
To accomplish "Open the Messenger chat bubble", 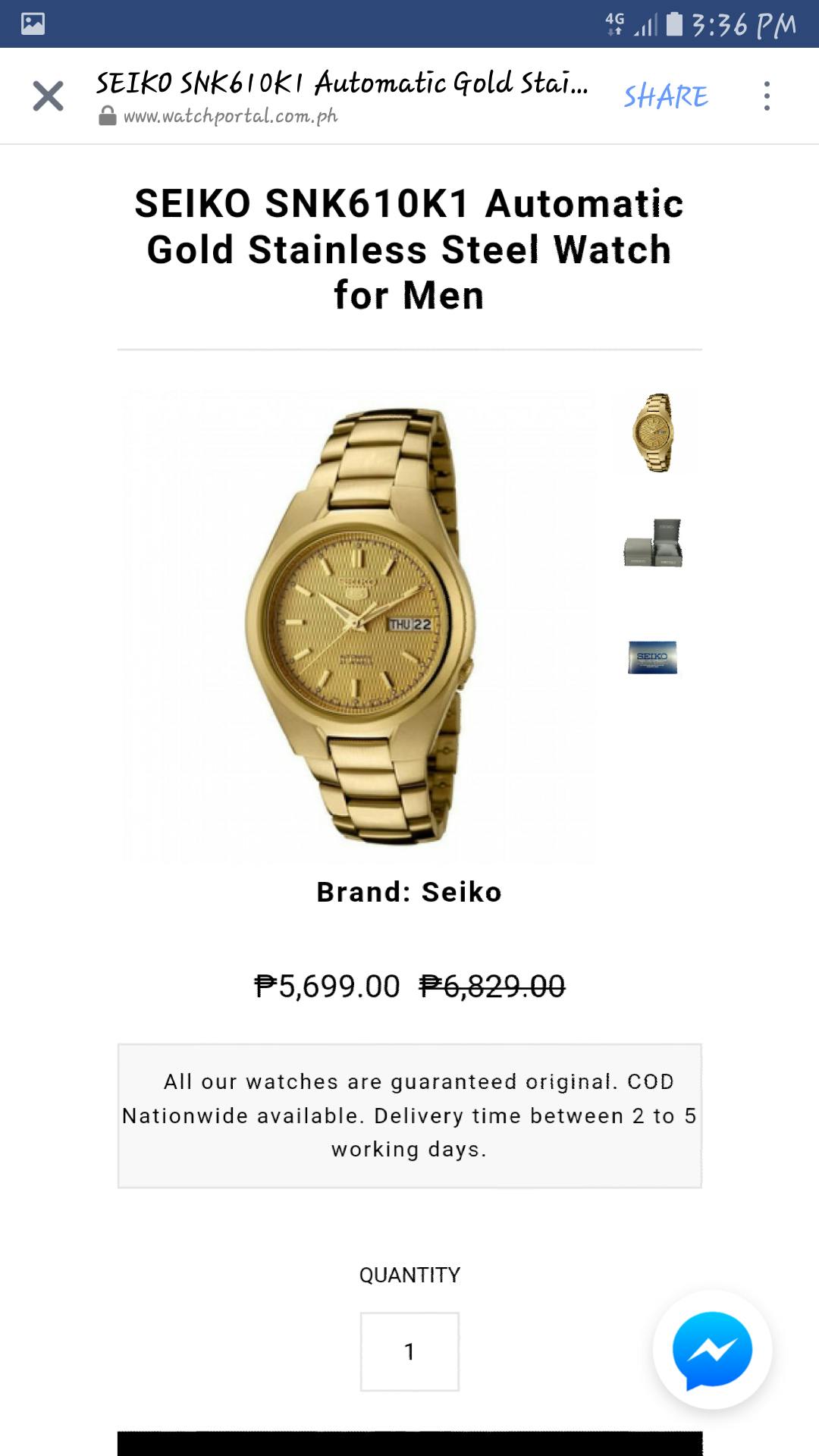I will [712, 1350].
